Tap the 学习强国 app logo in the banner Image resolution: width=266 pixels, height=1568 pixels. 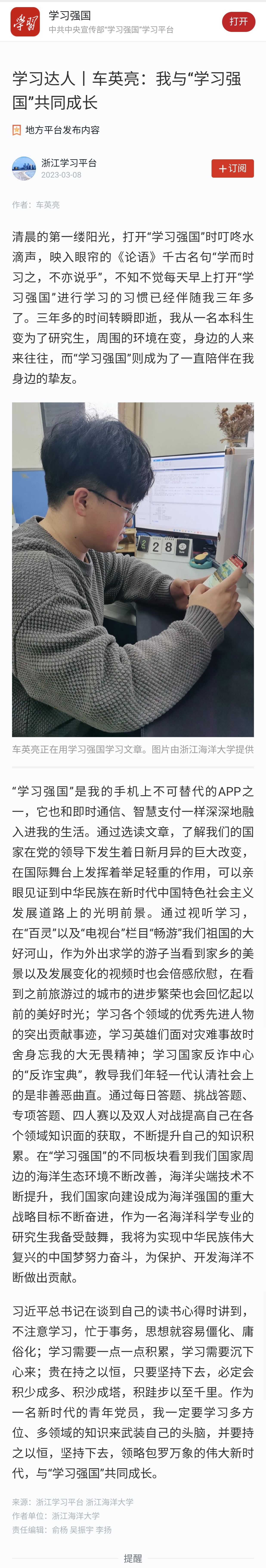point(25,22)
